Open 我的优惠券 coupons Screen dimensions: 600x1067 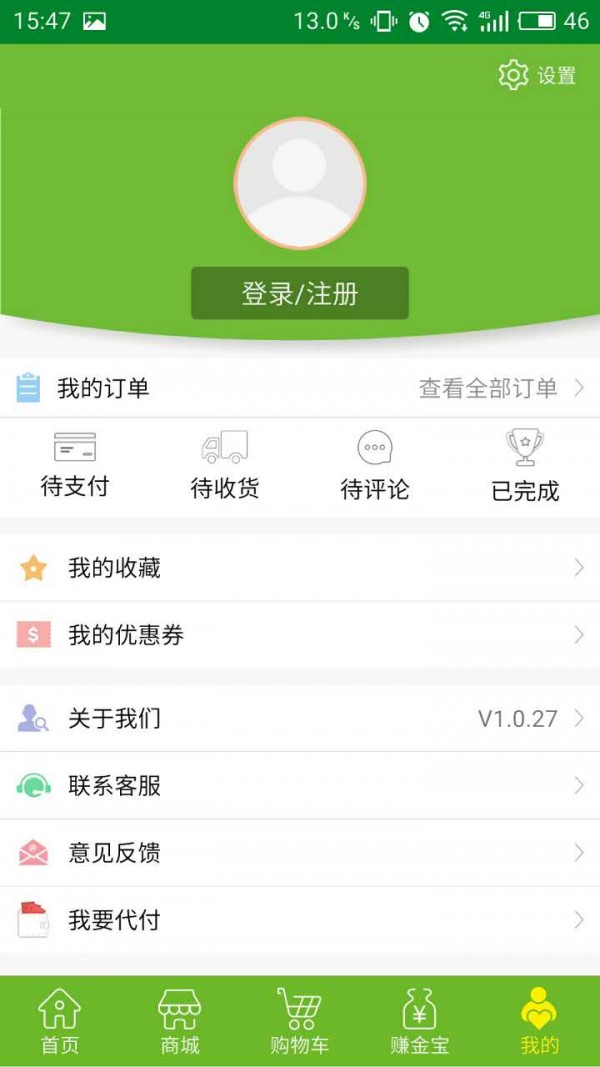[300, 635]
